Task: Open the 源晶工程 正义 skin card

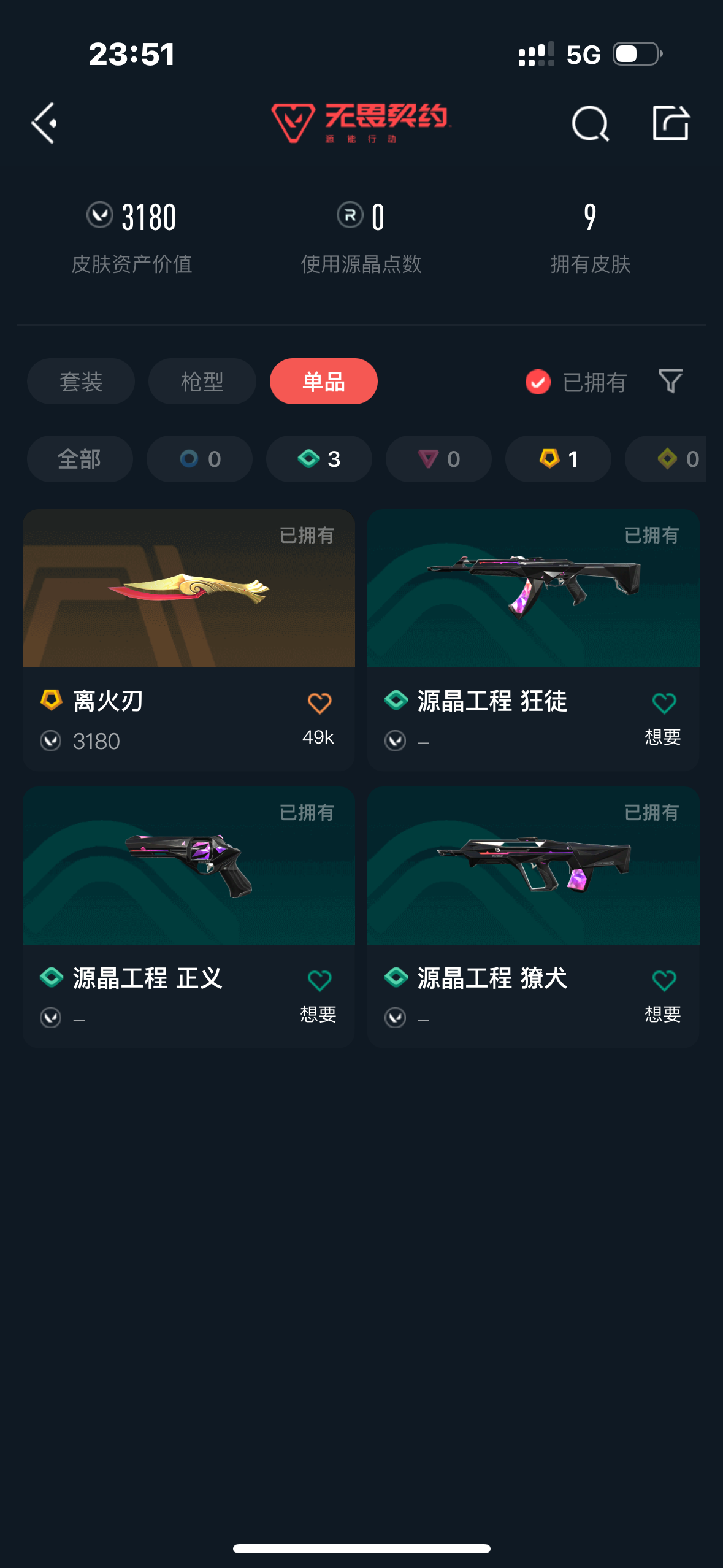Action: coord(188,866)
